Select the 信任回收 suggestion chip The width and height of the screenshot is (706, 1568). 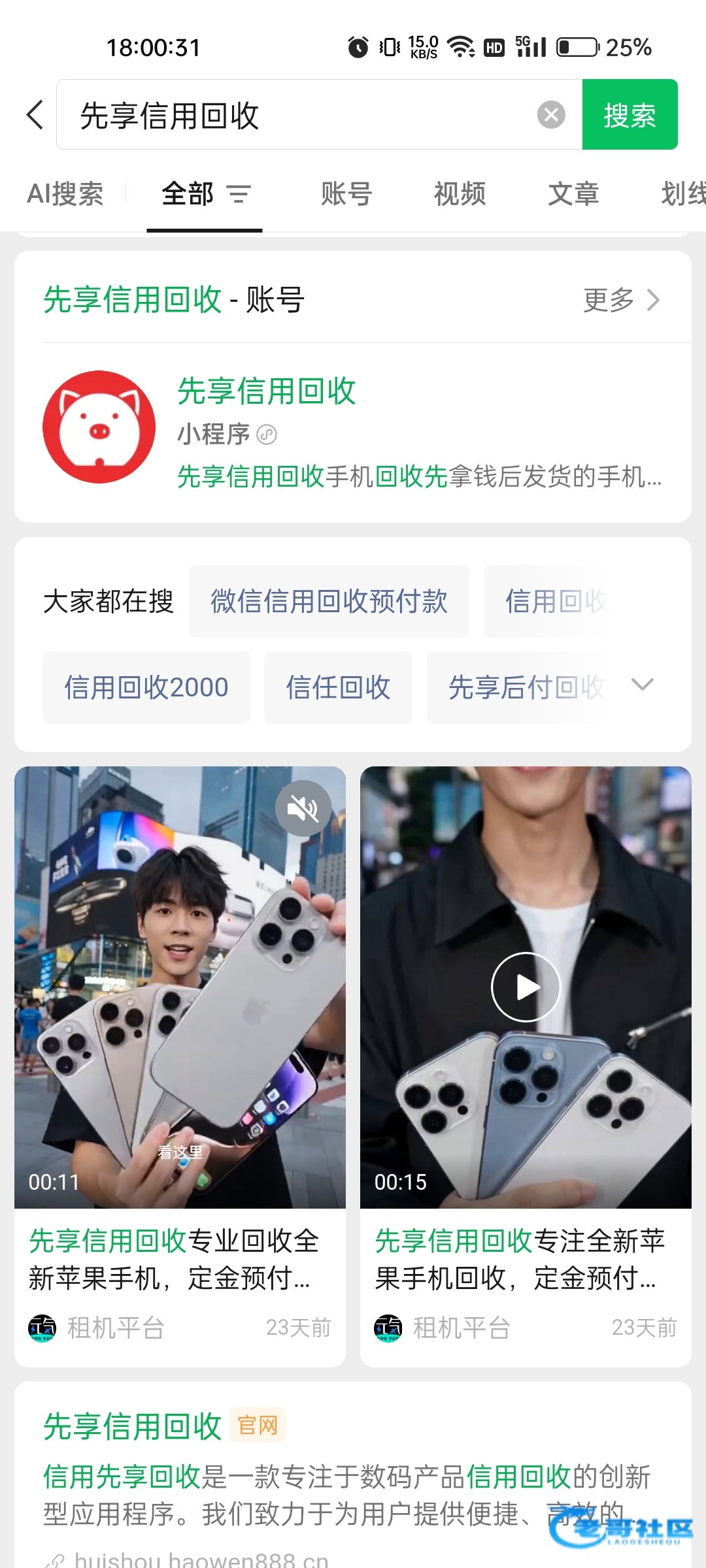(x=338, y=688)
